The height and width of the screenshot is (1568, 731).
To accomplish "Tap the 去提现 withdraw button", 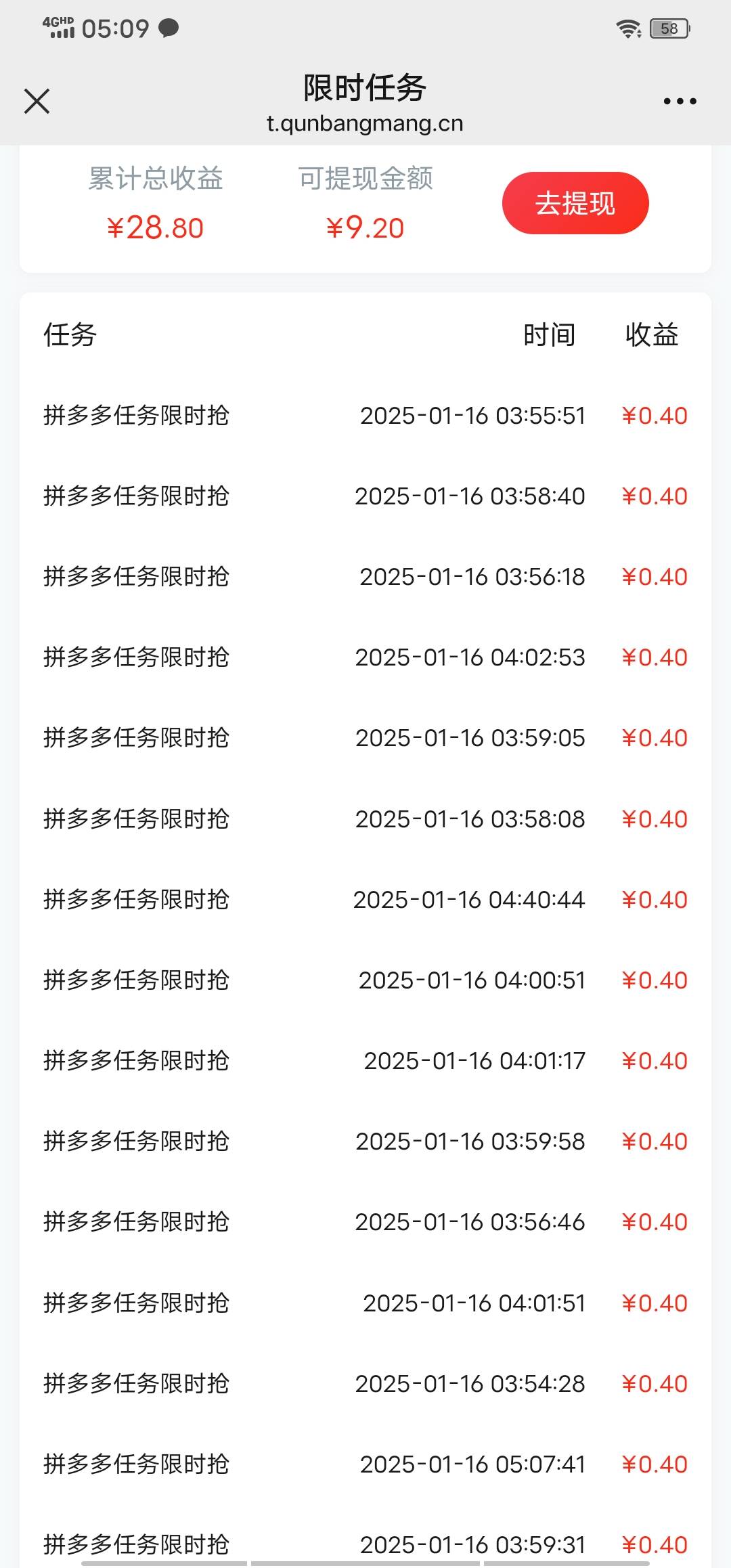I will (x=575, y=203).
